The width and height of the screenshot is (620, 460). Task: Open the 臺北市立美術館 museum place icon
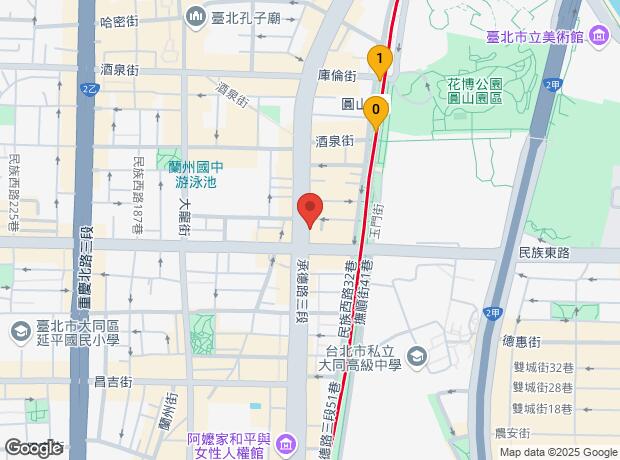pyautogui.click(x=600, y=37)
